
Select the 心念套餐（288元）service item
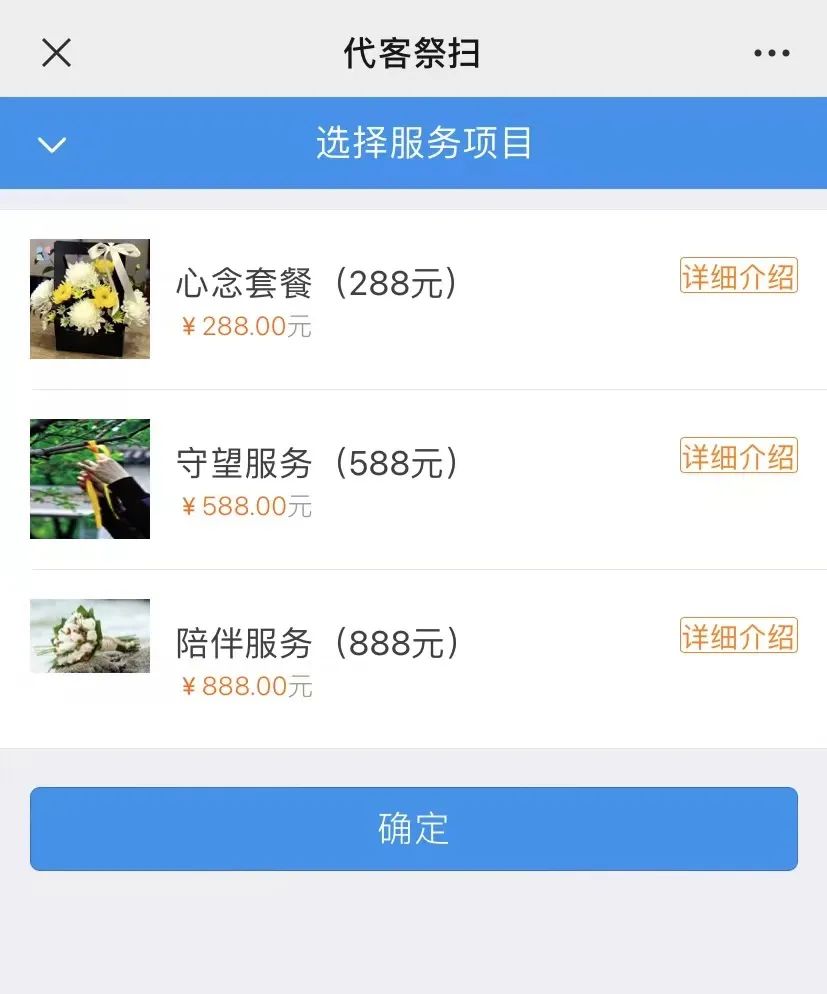point(400,297)
